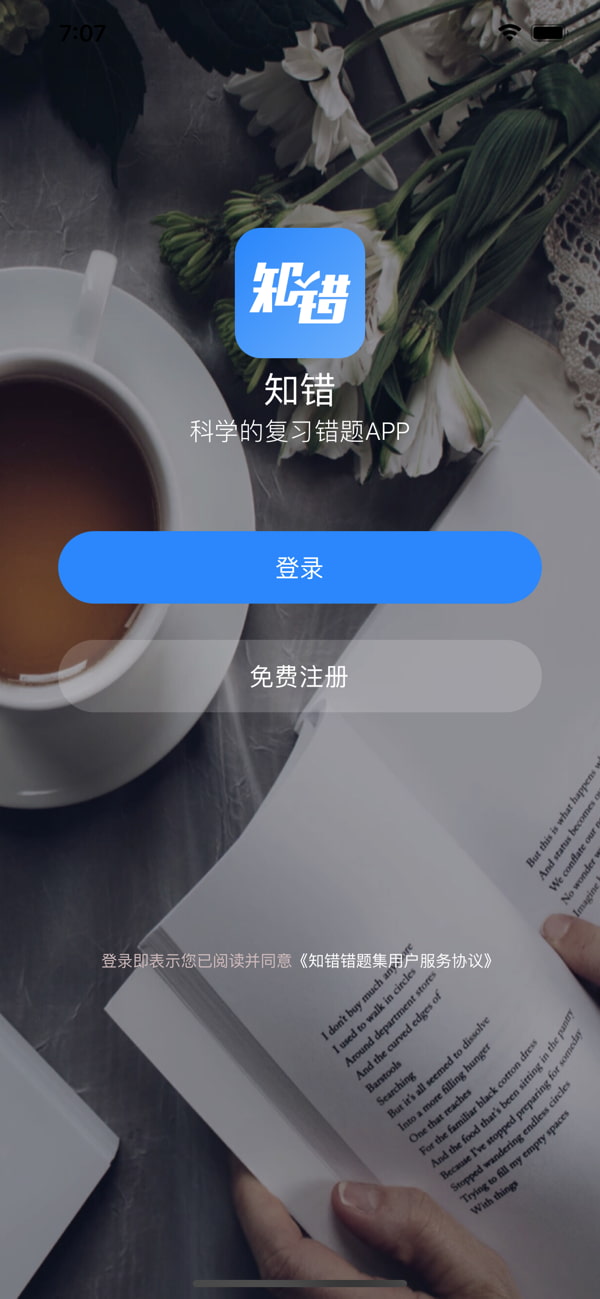Screen dimensions: 600x1299
Task: Select 免费注册 to create an account
Action: point(300,676)
